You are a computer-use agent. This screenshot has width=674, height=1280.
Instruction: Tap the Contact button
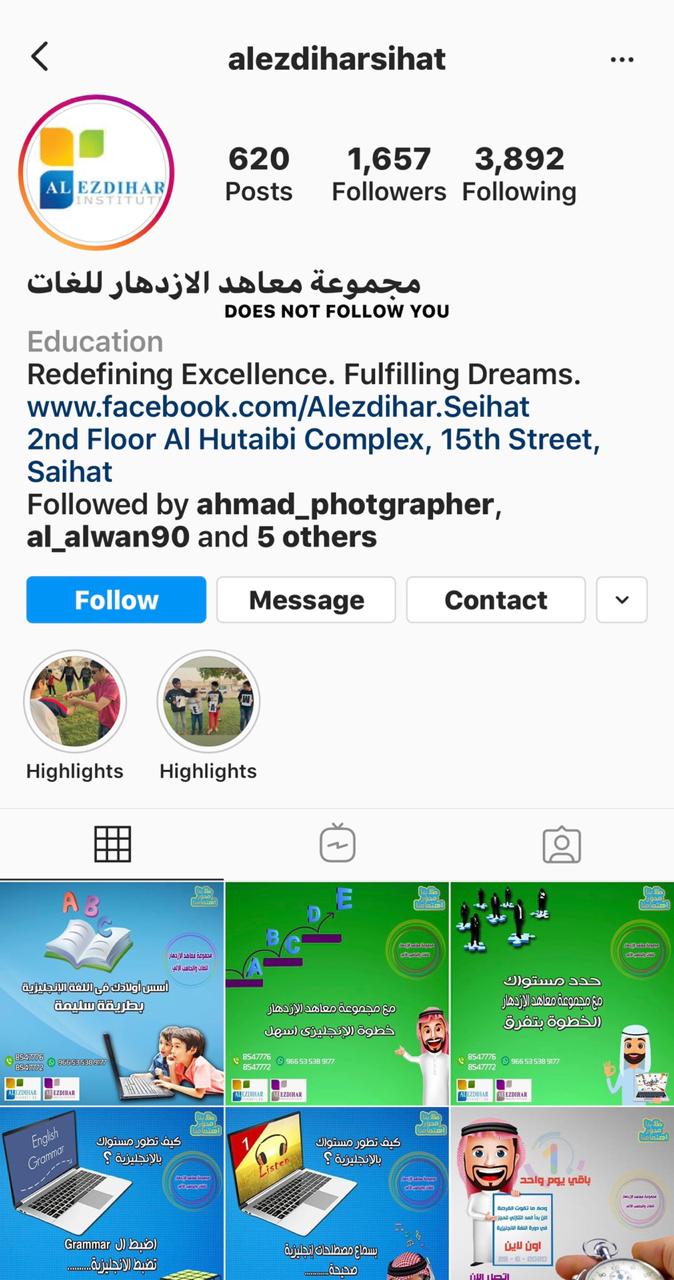pos(495,600)
